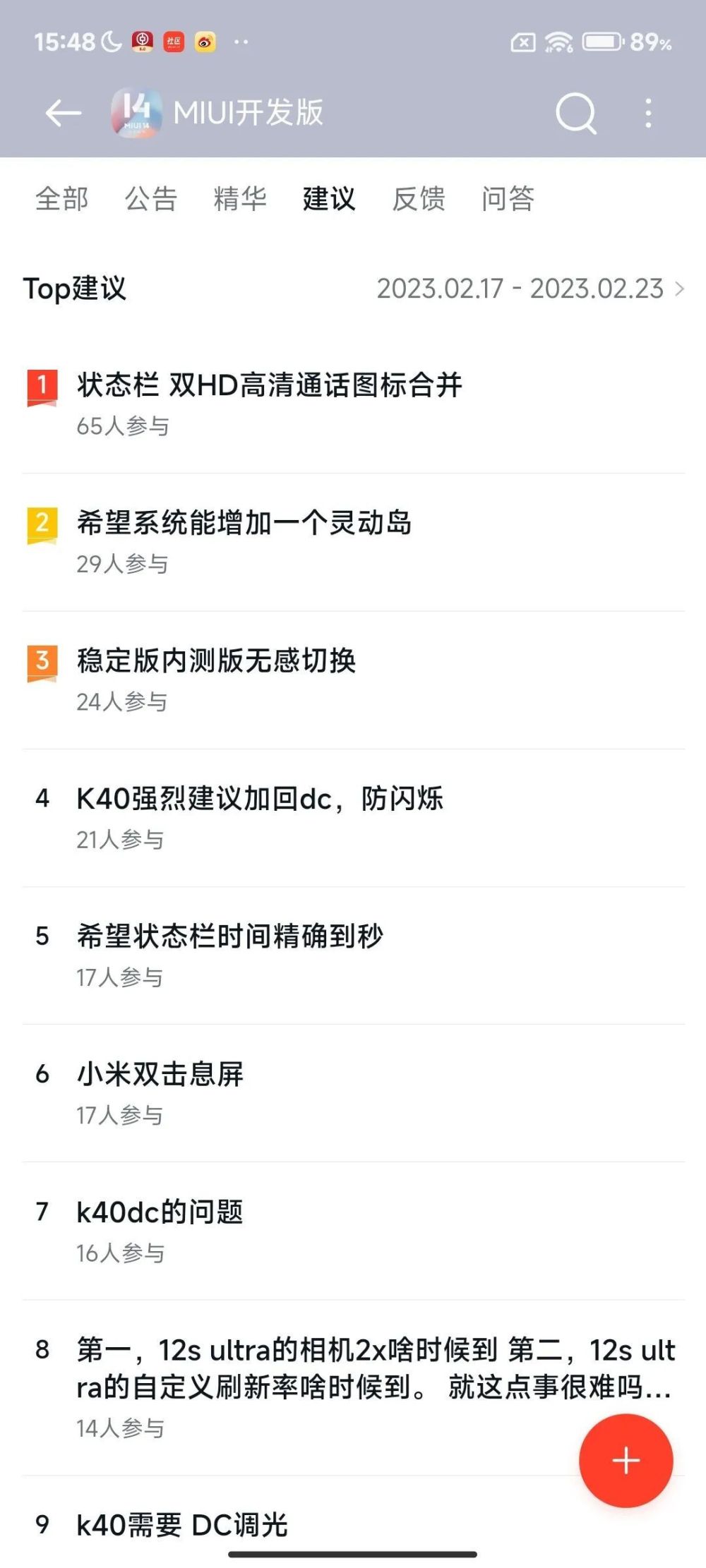
Task: Switch to the 精华 tab
Action: (x=240, y=199)
